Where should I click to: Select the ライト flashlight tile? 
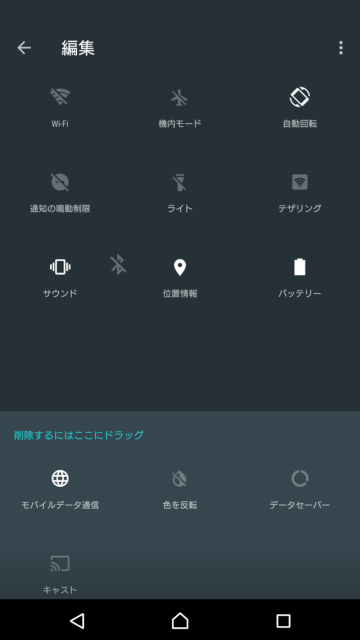[x=180, y=193]
